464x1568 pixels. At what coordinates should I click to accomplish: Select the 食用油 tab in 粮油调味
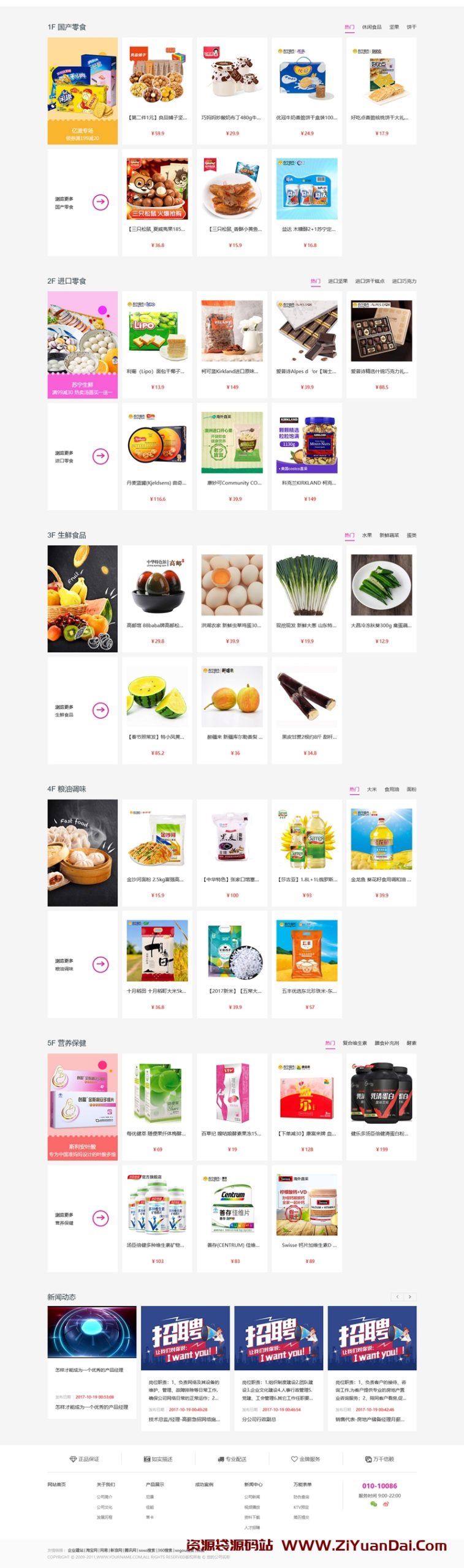392,790
